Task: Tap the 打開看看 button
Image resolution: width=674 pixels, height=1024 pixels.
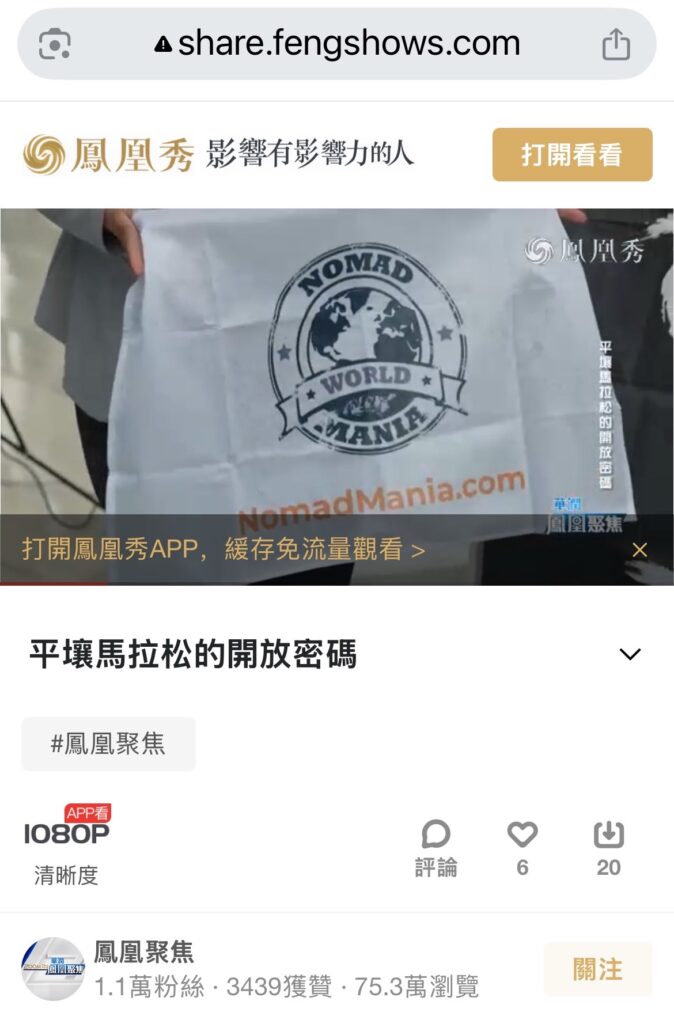Action: pyautogui.click(x=571, y=155)
